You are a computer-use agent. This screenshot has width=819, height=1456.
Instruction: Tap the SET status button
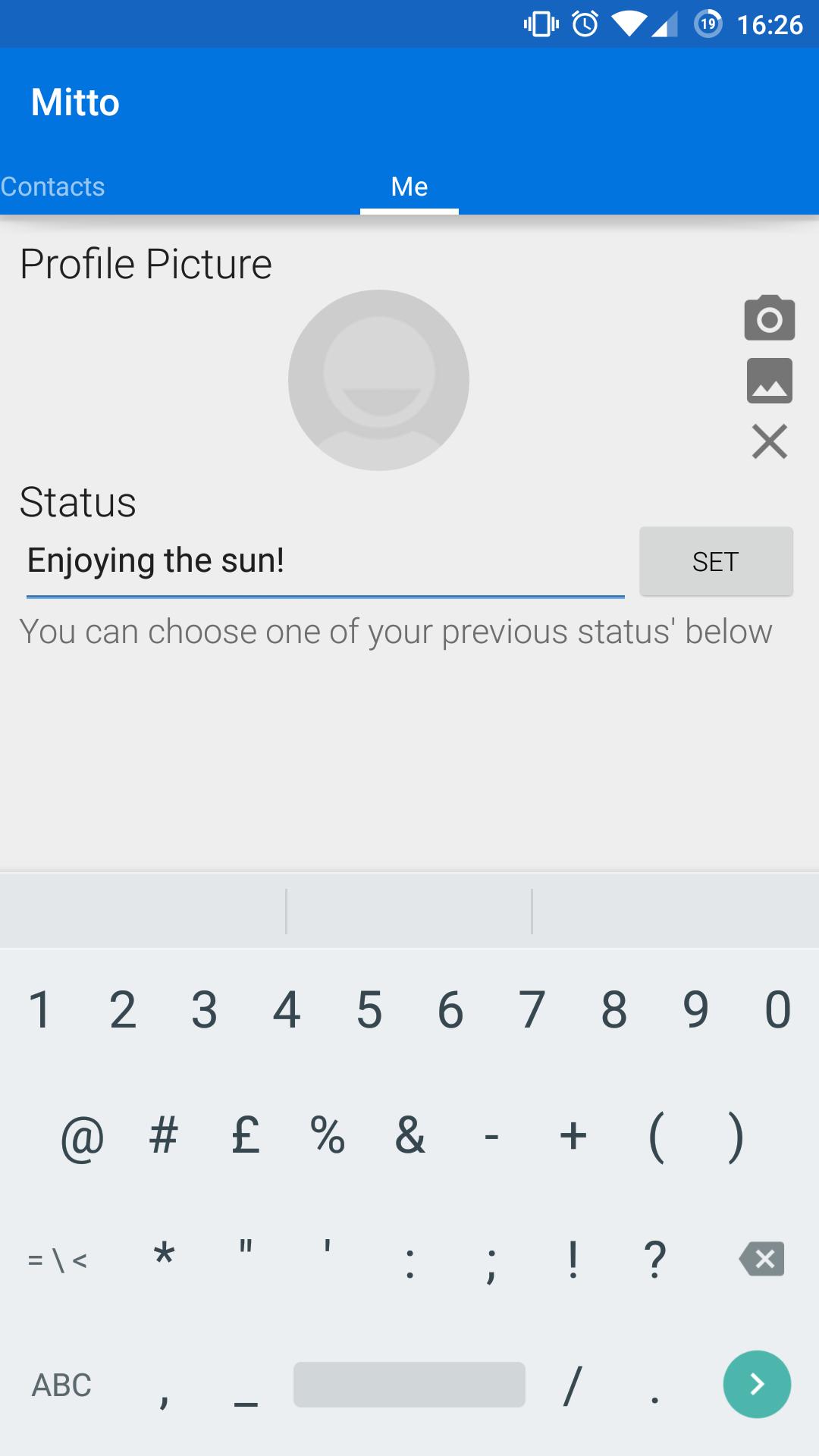(715, 561)
